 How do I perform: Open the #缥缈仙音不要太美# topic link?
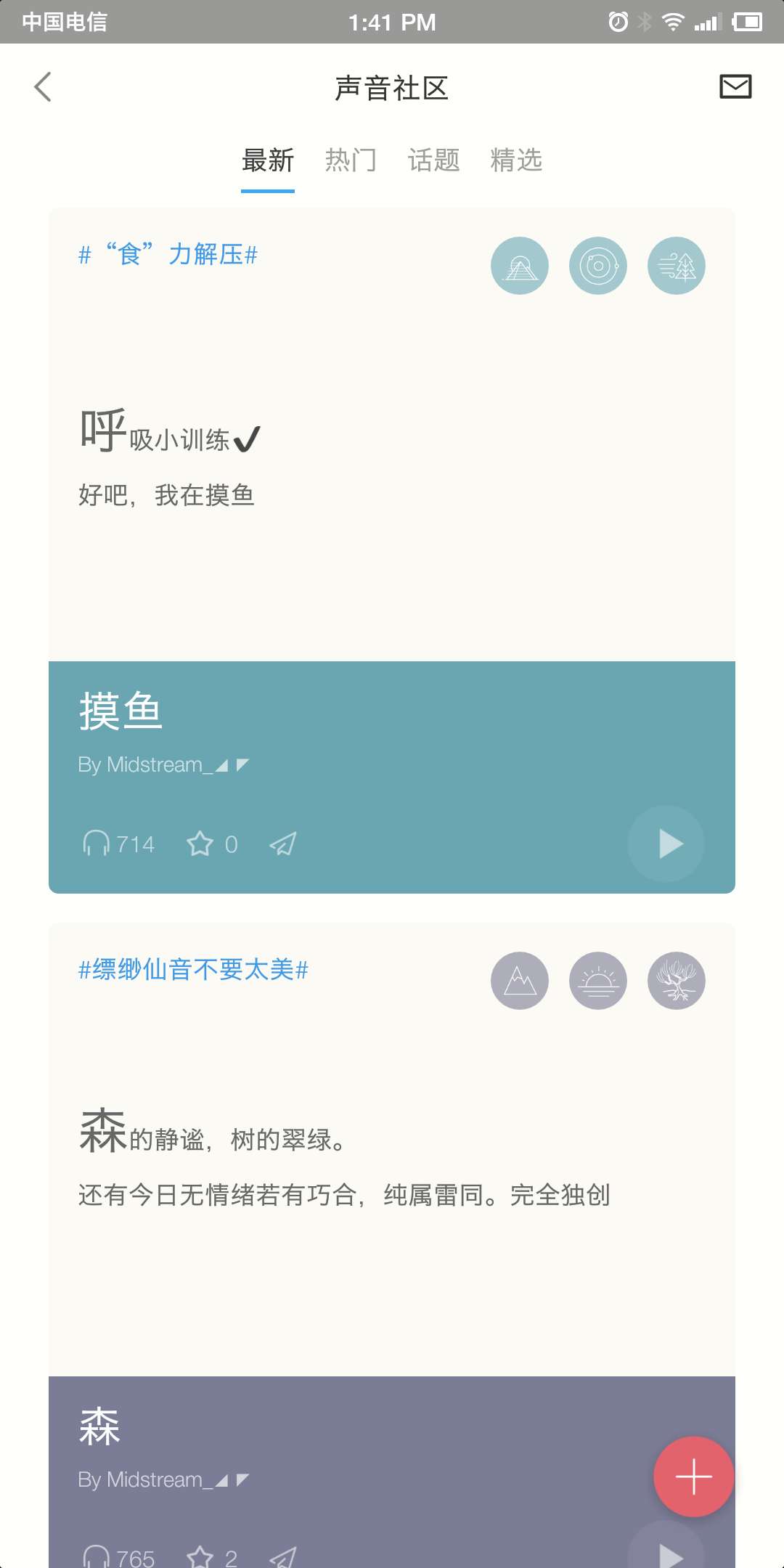coord(193,970)
